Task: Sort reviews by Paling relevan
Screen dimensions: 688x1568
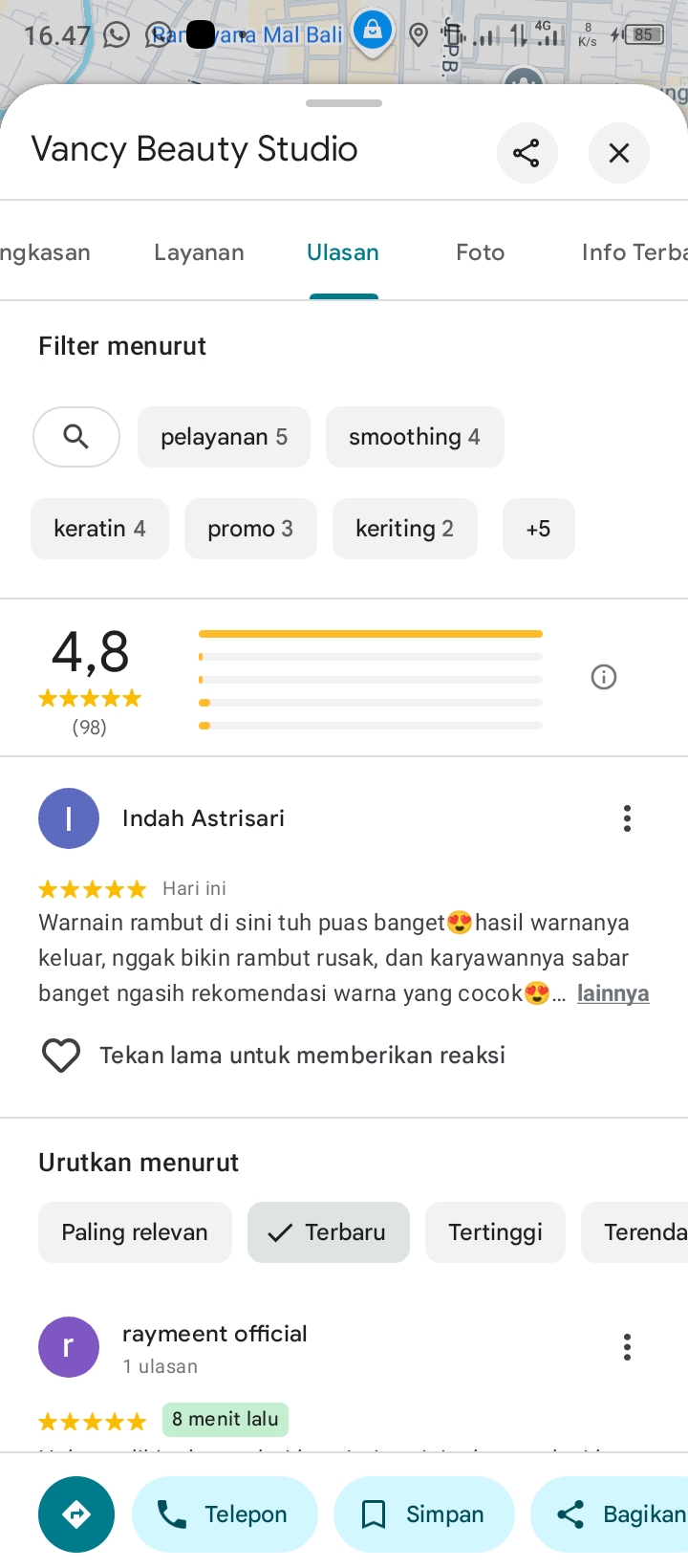Action: tap(135, 1232)
